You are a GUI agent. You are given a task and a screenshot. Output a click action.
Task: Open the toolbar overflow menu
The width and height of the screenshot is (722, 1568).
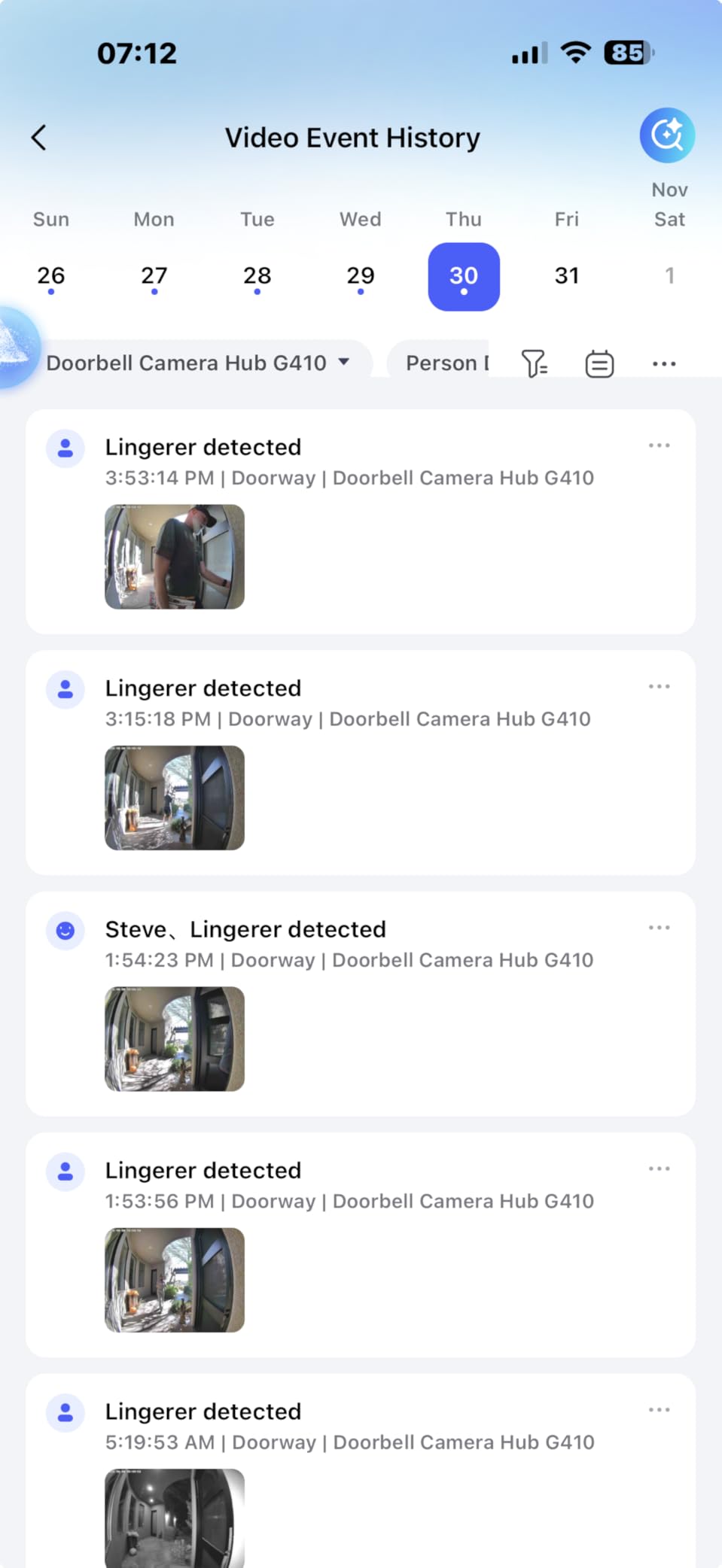coord(664,364)
